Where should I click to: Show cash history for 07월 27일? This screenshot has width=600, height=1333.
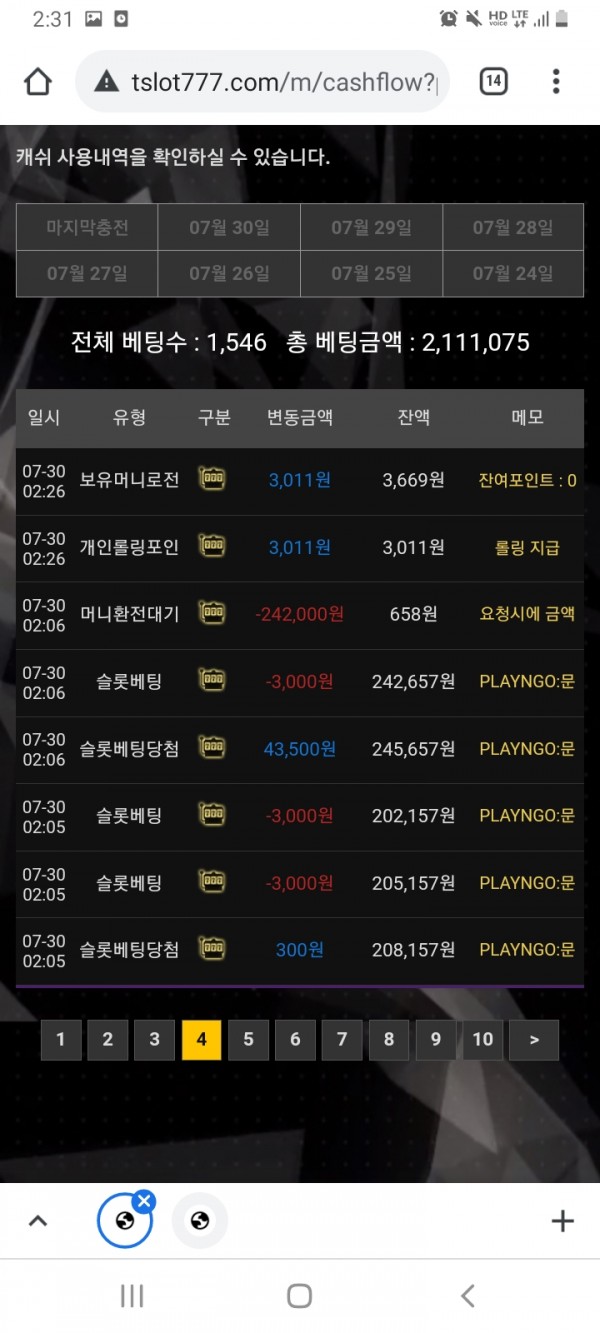click(87, 273)
